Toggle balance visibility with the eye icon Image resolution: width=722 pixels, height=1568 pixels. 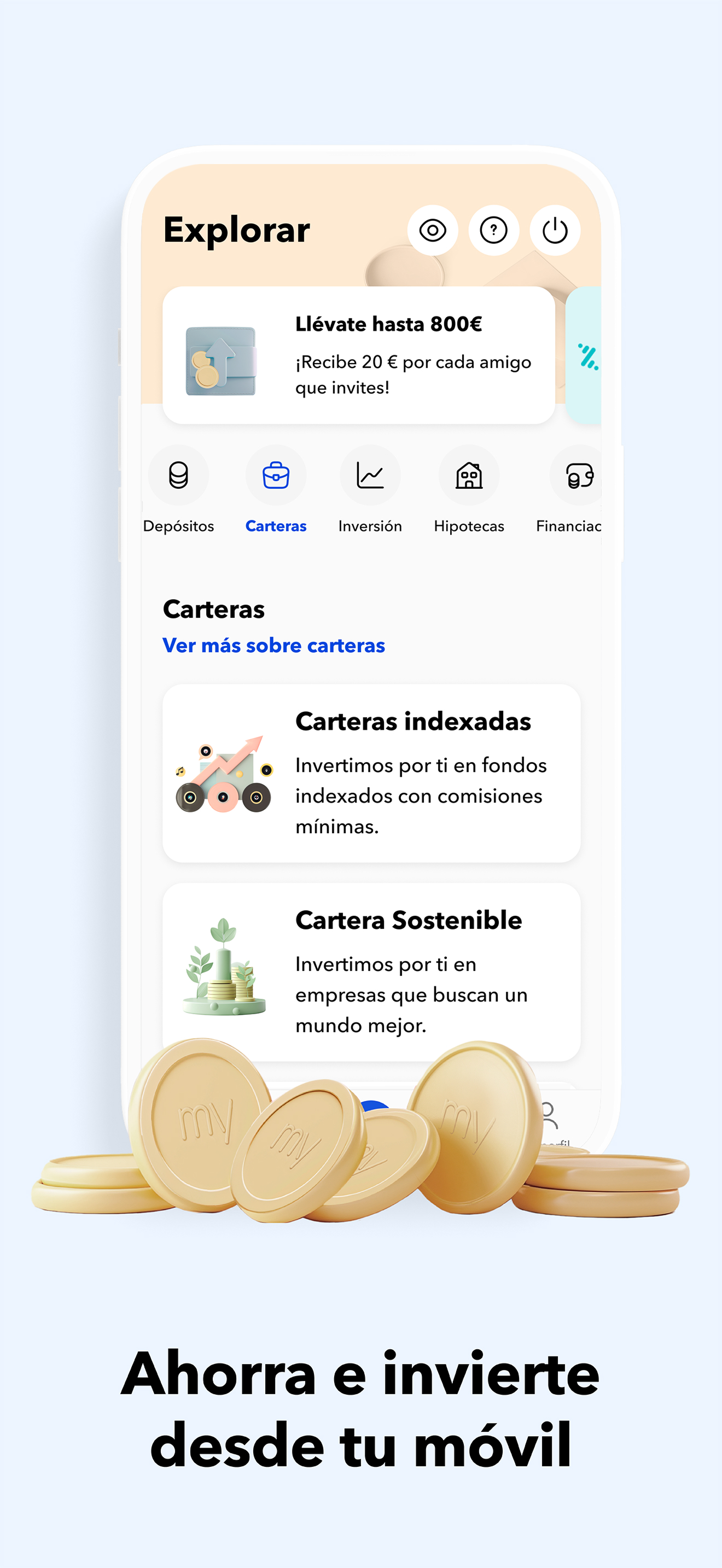coord(433,230)
